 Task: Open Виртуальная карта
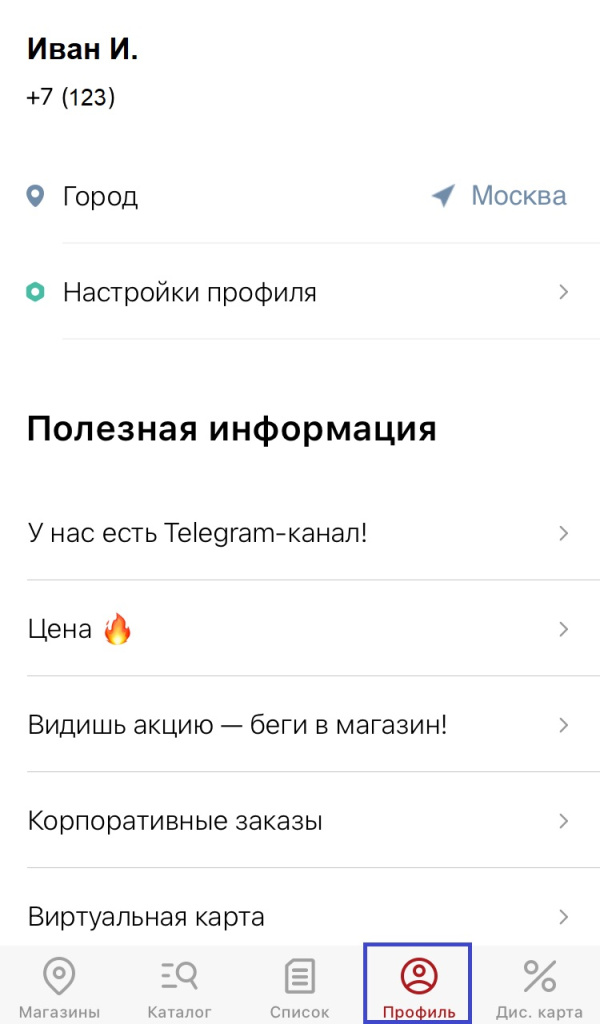tap(300, 916)
